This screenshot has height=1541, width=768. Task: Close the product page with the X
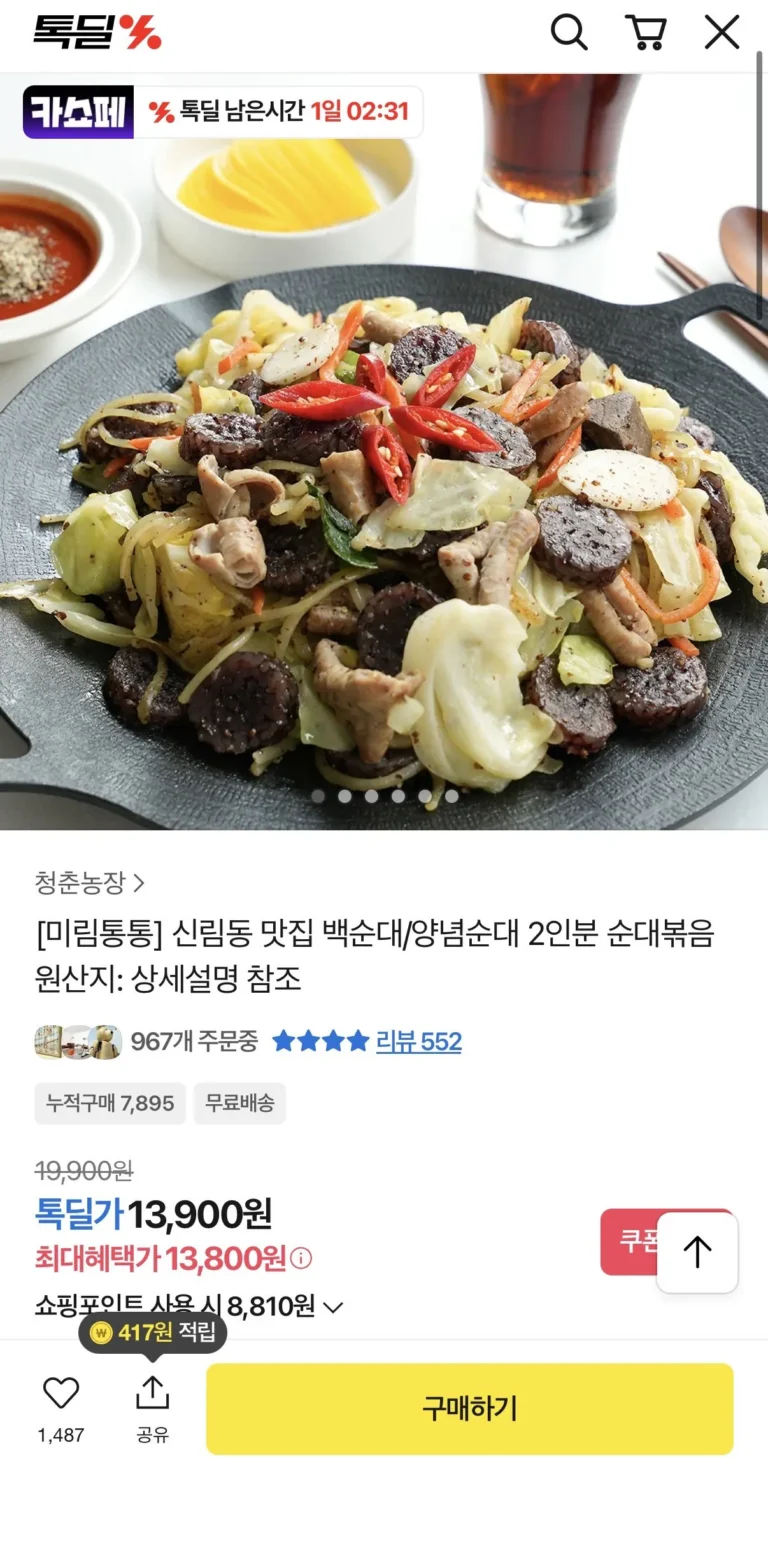point(721,33)
